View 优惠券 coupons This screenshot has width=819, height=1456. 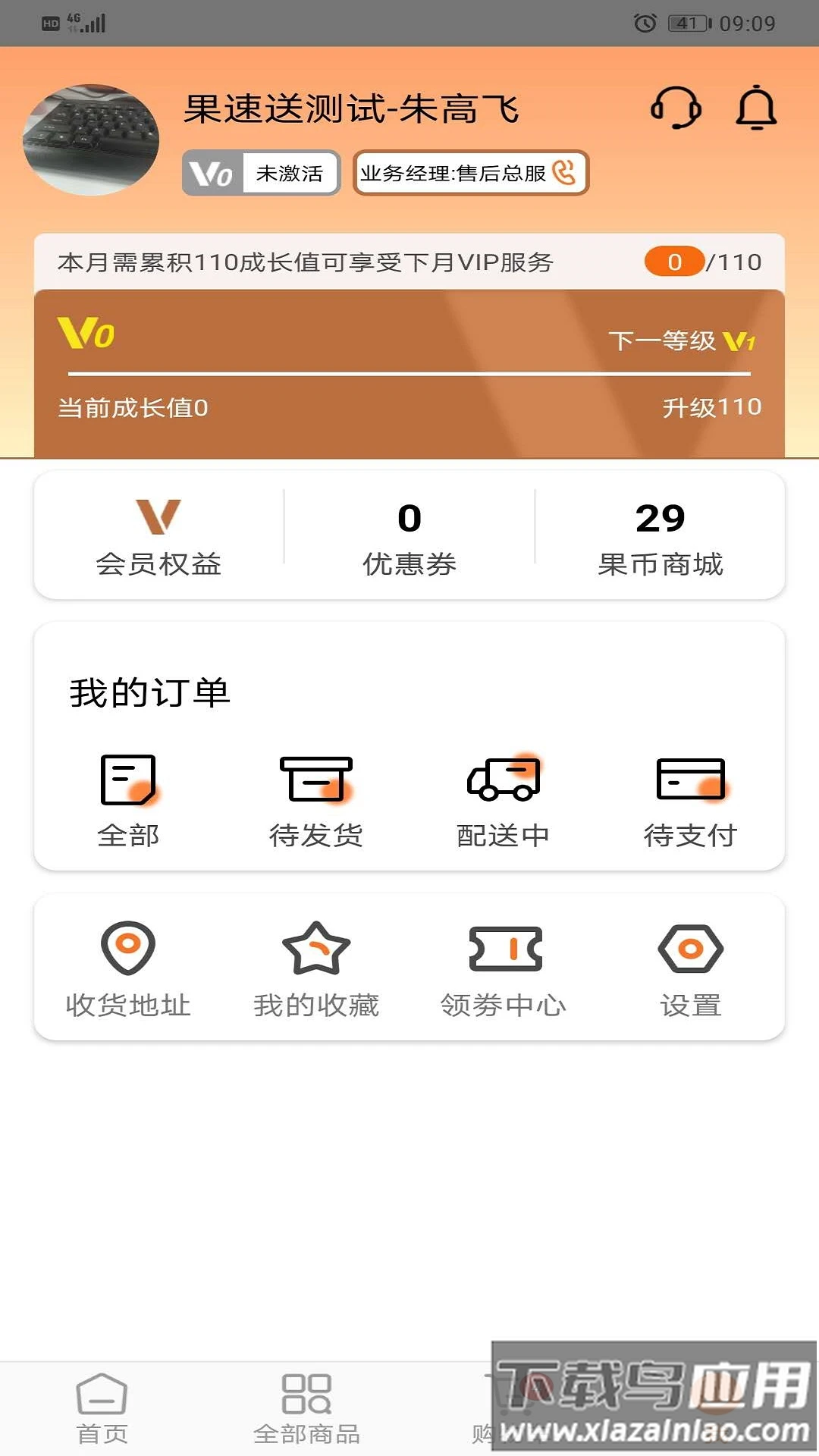pyautogui.click(x=409, y=535)
